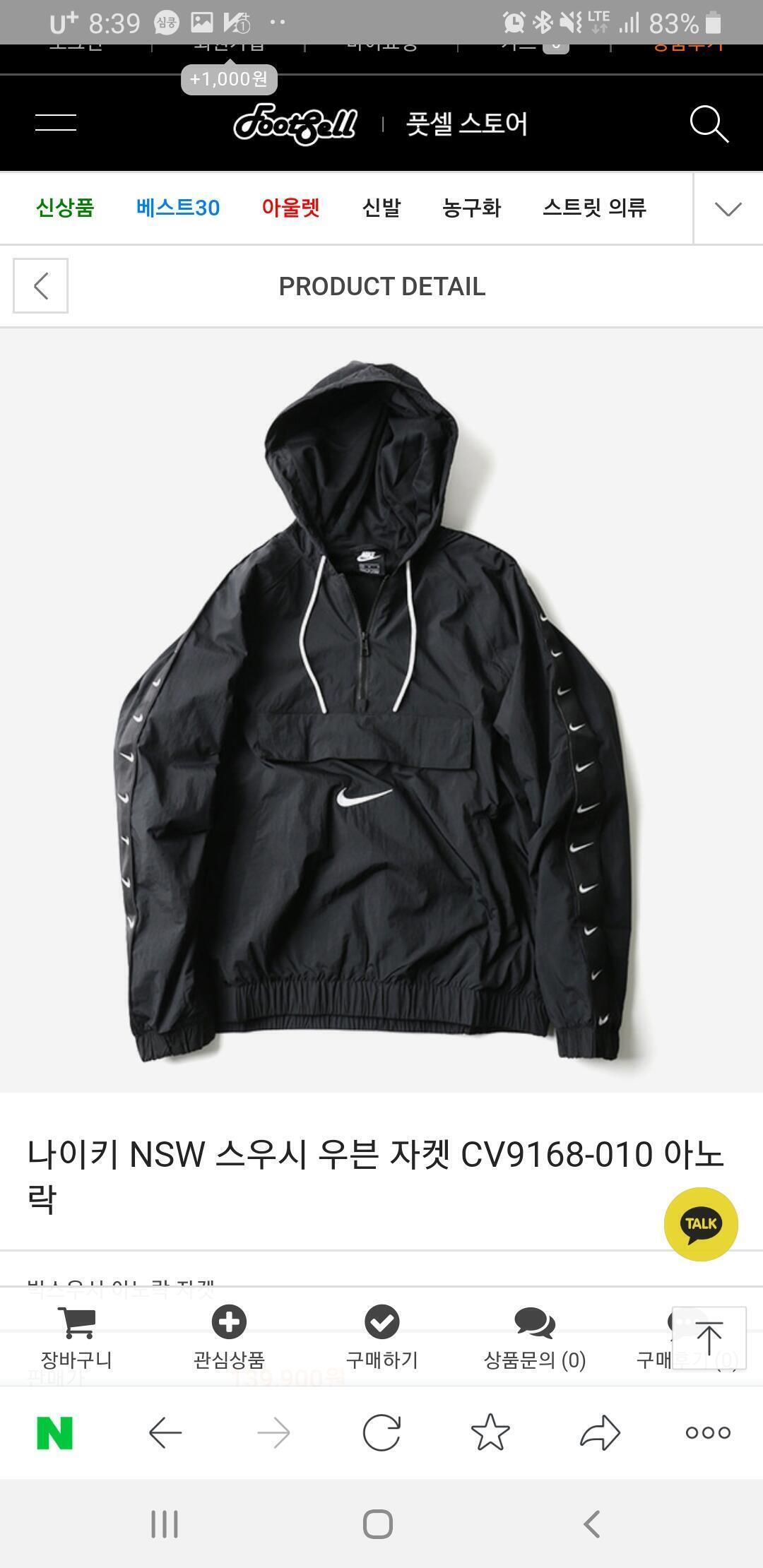
Task: Bookmark the page with the star icon
Action: [490, 1432]
